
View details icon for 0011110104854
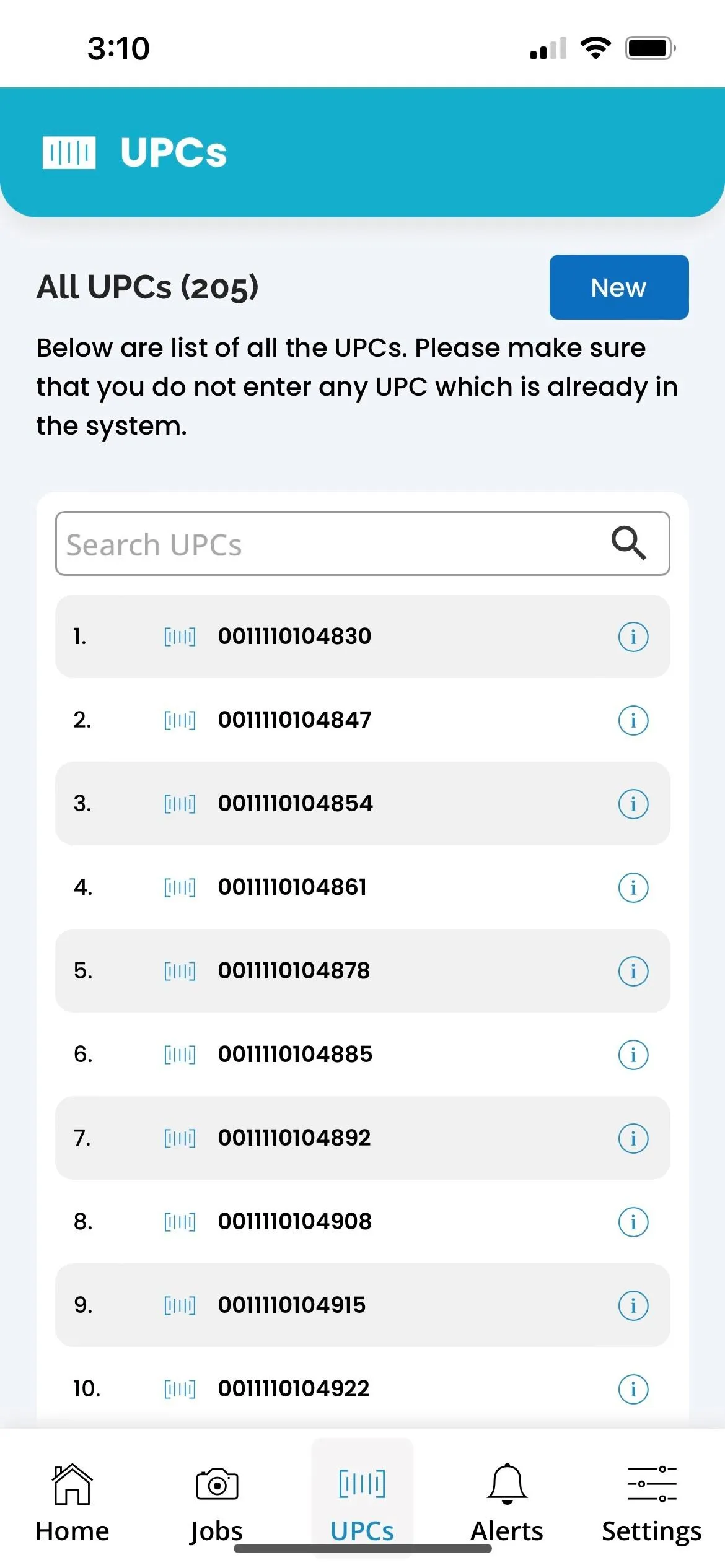pyautogui.click(x=633, y=804)
